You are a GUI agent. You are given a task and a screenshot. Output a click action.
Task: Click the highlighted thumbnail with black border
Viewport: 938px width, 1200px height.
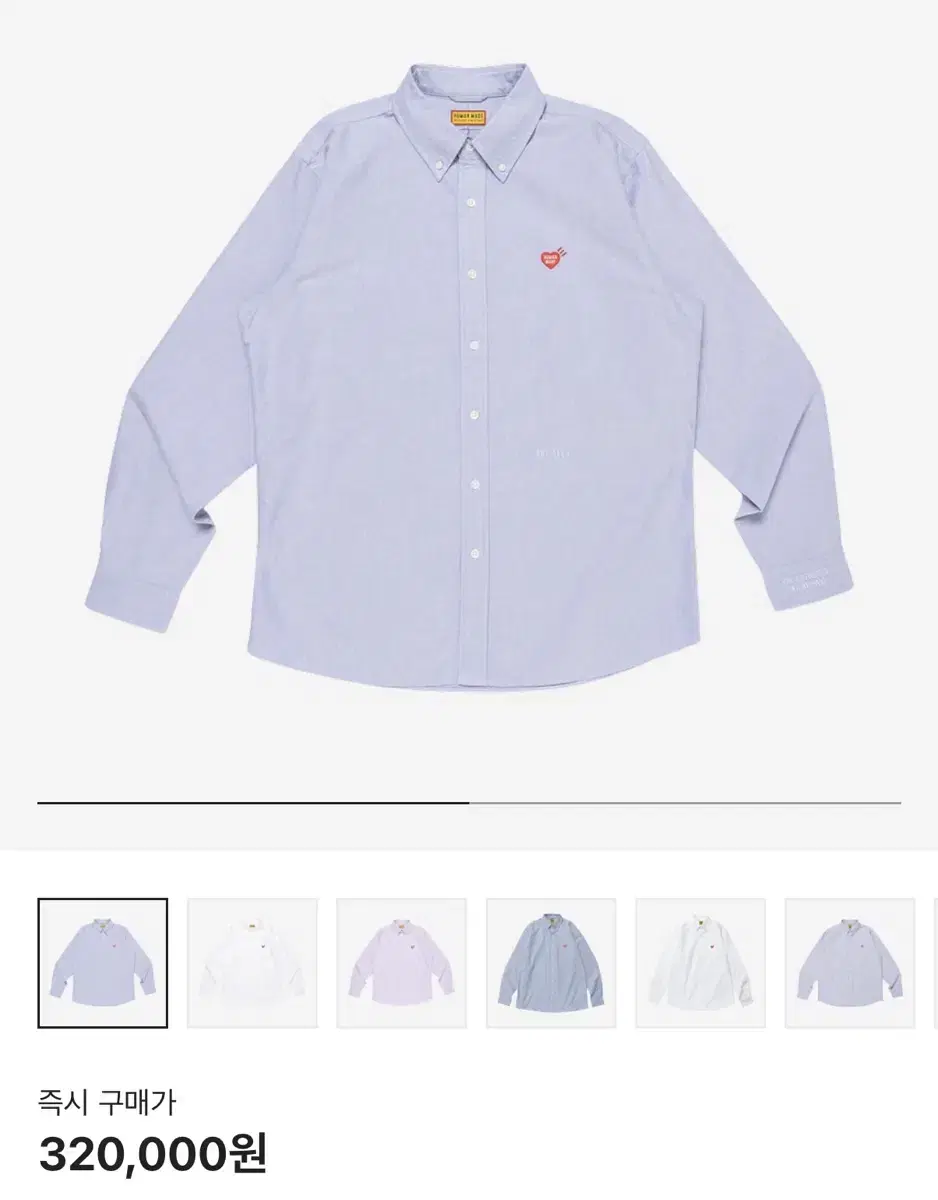coord(103,962)
